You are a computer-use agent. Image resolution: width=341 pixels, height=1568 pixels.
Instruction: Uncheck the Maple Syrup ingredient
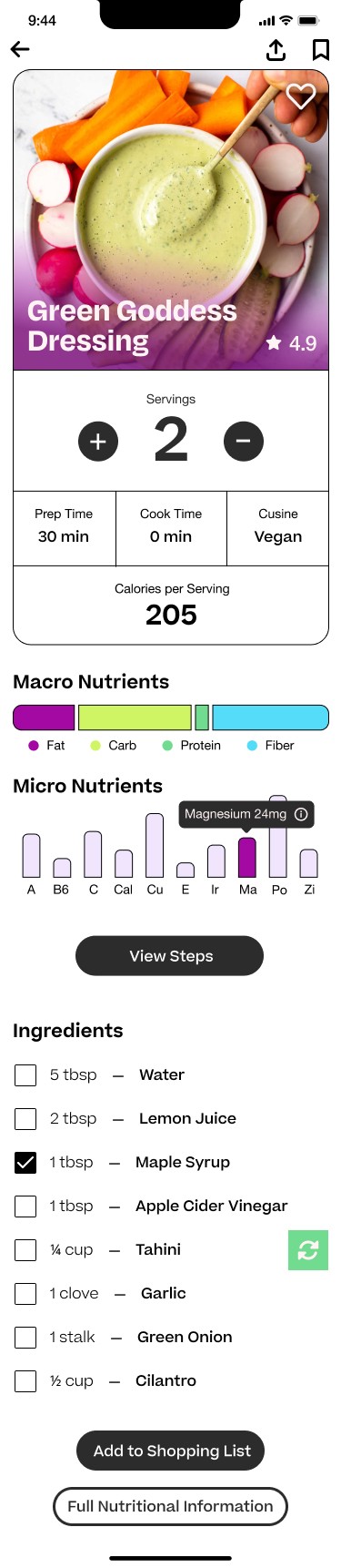click(25, 1163)
